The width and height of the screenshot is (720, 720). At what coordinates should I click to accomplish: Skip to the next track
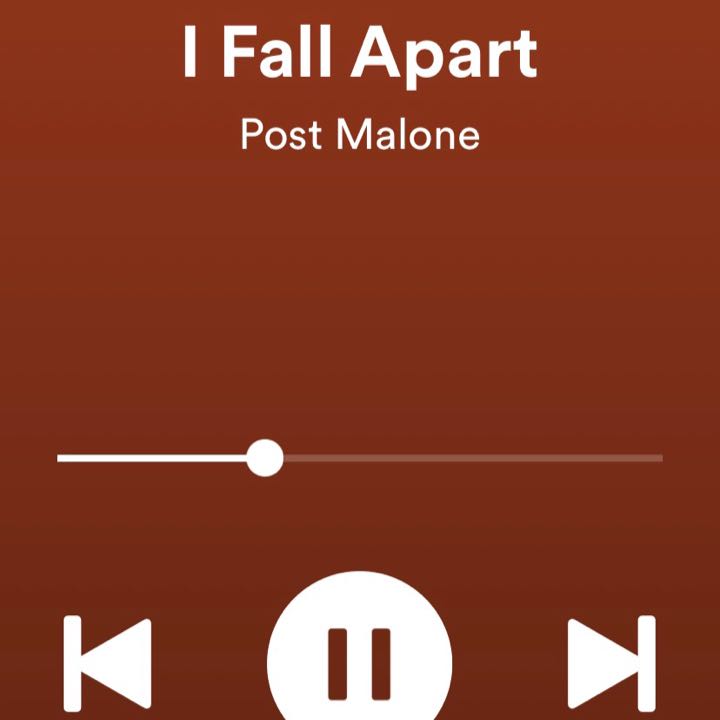click(x=611, y=662)
